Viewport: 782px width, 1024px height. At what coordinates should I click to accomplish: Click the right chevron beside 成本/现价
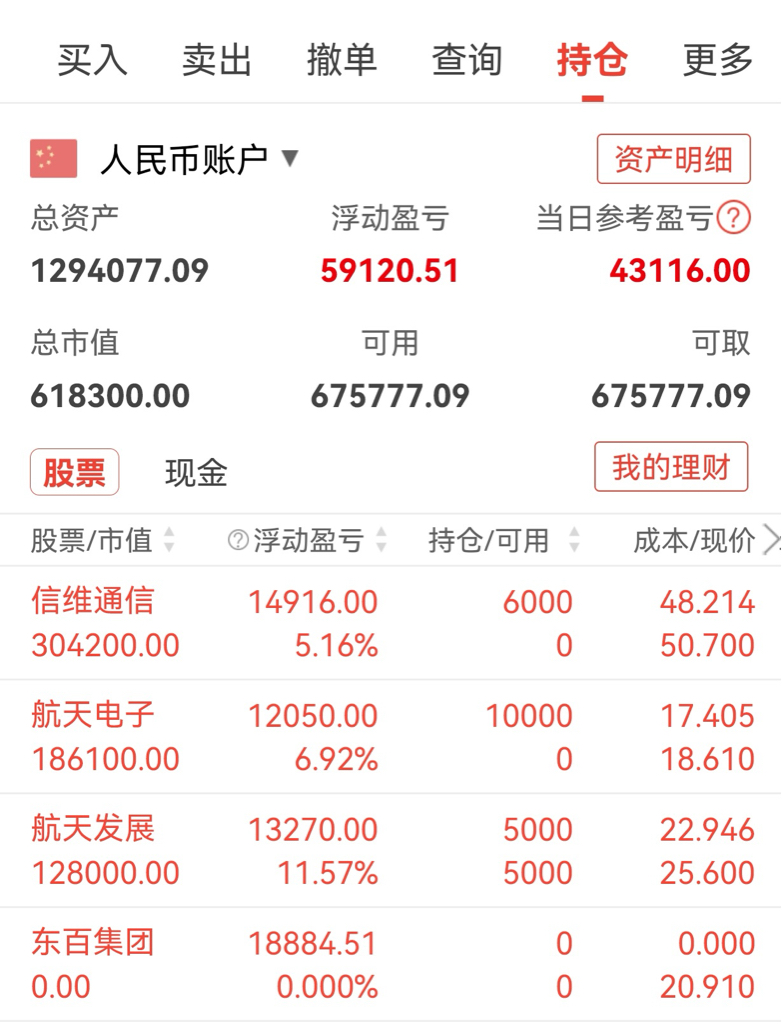click(x=771, y=537)
